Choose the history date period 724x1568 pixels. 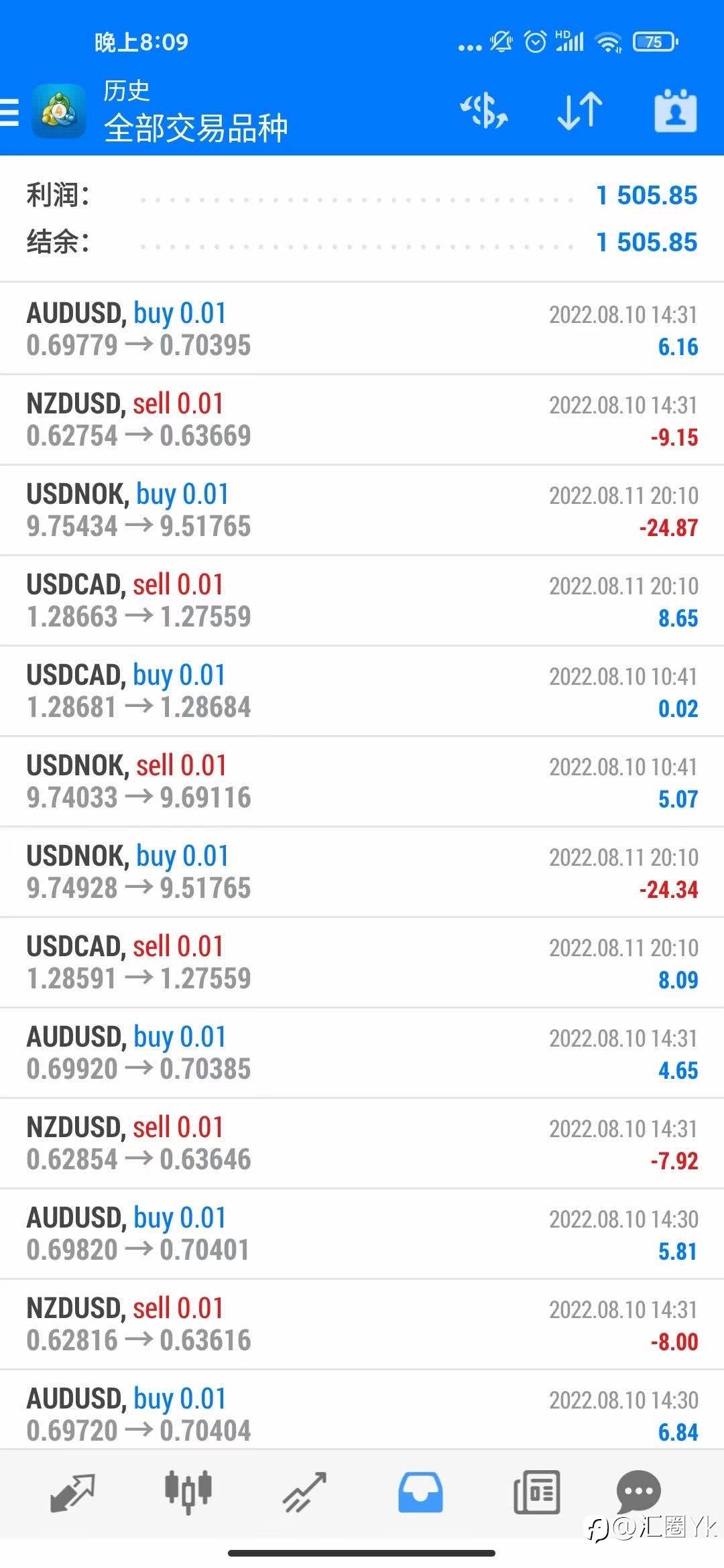(675, 111)
